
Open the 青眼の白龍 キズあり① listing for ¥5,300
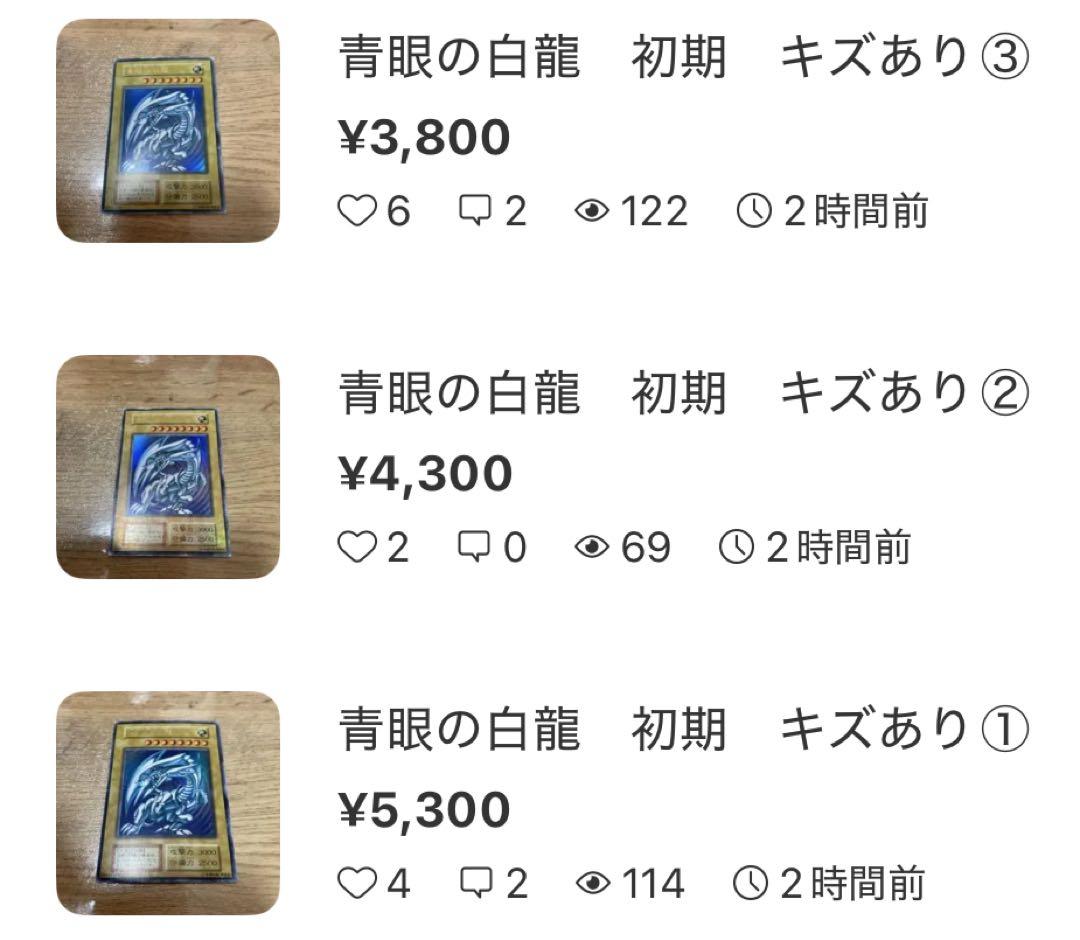[684, 730]
